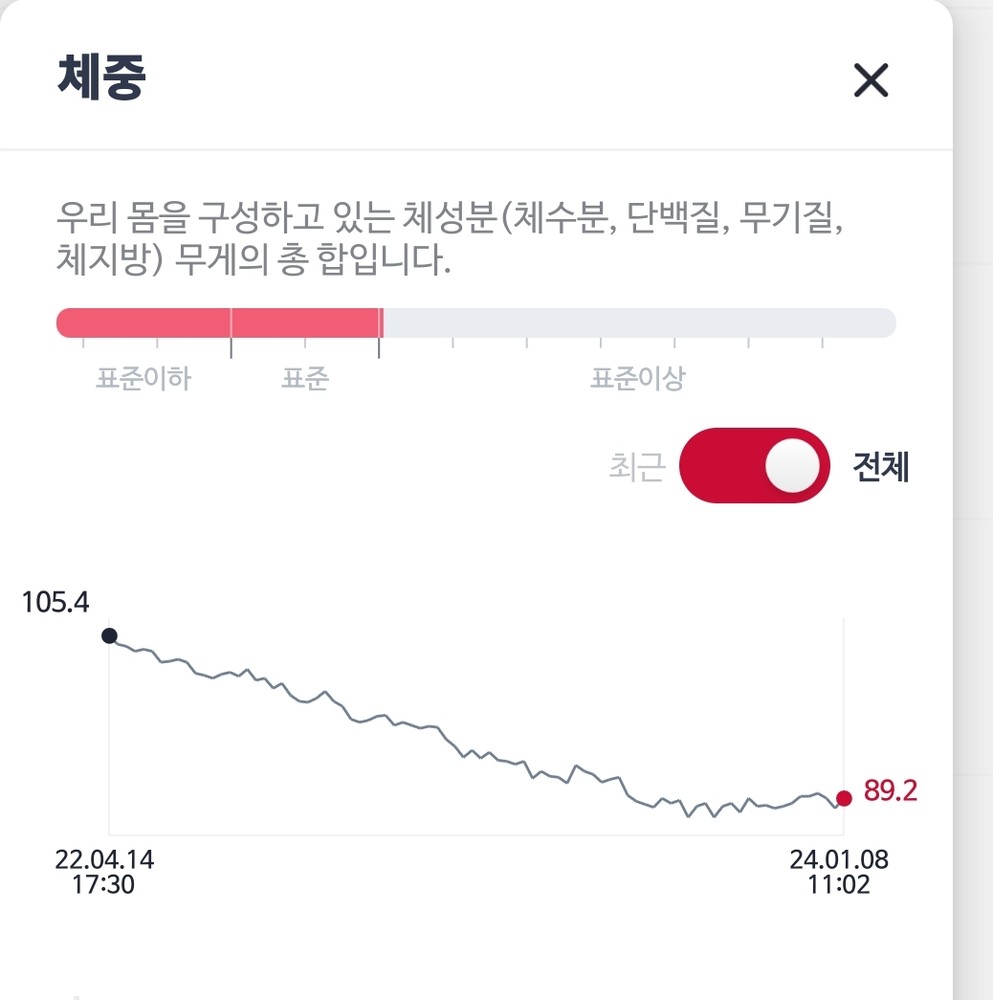
Task: Select the 89.2 latest point on graph
Action: coord(844,798)
